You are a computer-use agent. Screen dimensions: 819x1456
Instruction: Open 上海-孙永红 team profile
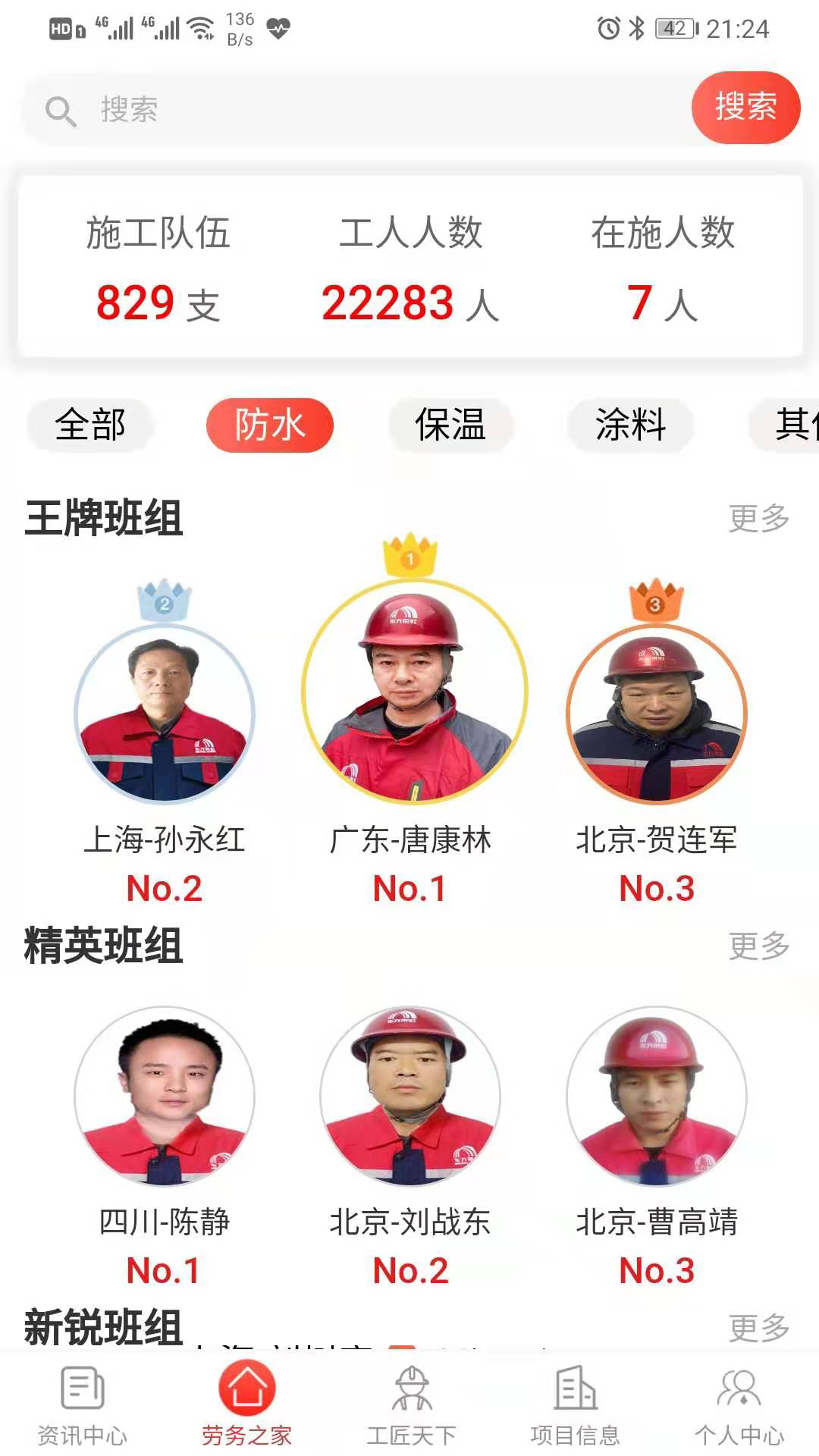(165, 714)
